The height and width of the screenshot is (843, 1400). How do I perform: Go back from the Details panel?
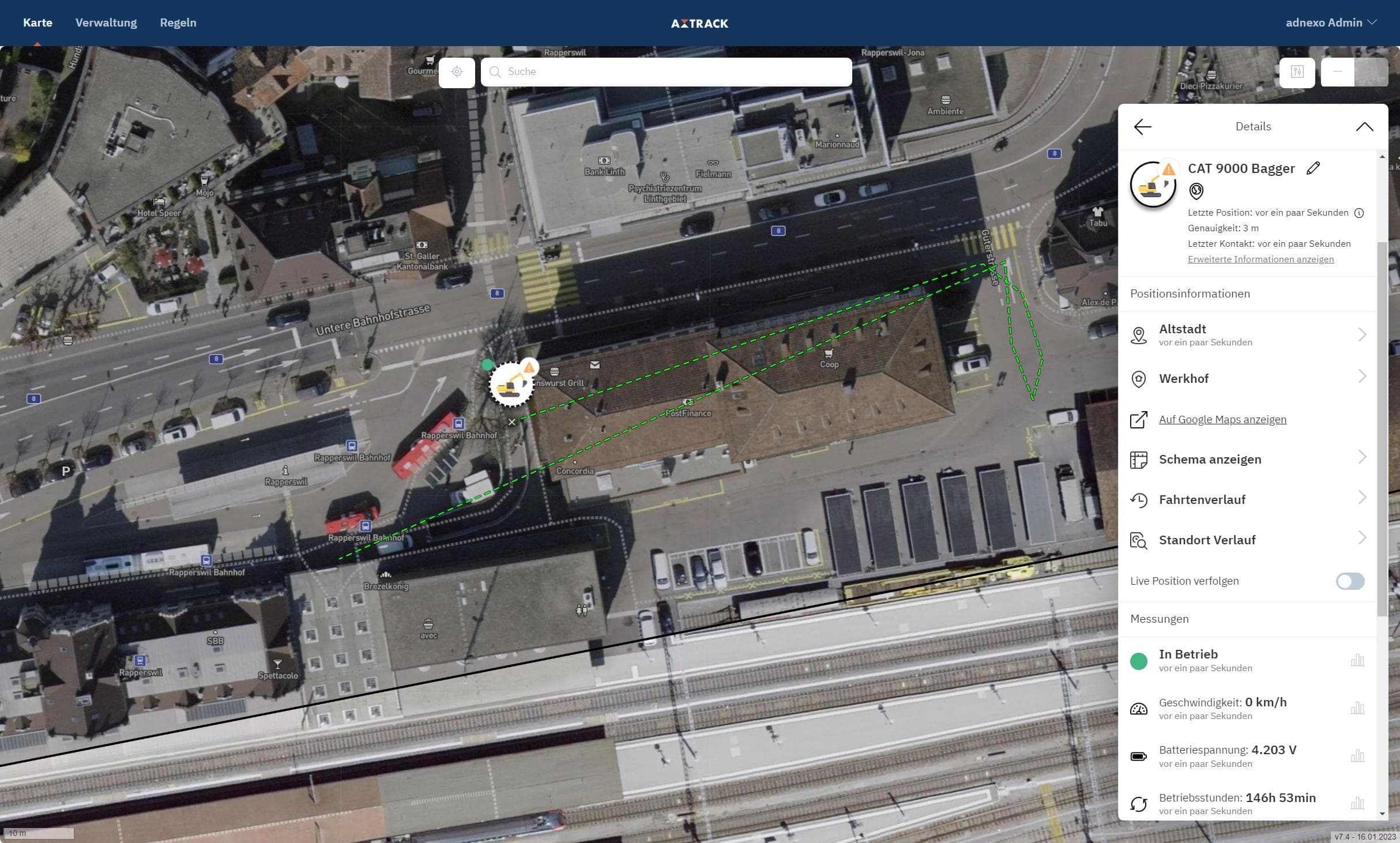[1142, 127]
